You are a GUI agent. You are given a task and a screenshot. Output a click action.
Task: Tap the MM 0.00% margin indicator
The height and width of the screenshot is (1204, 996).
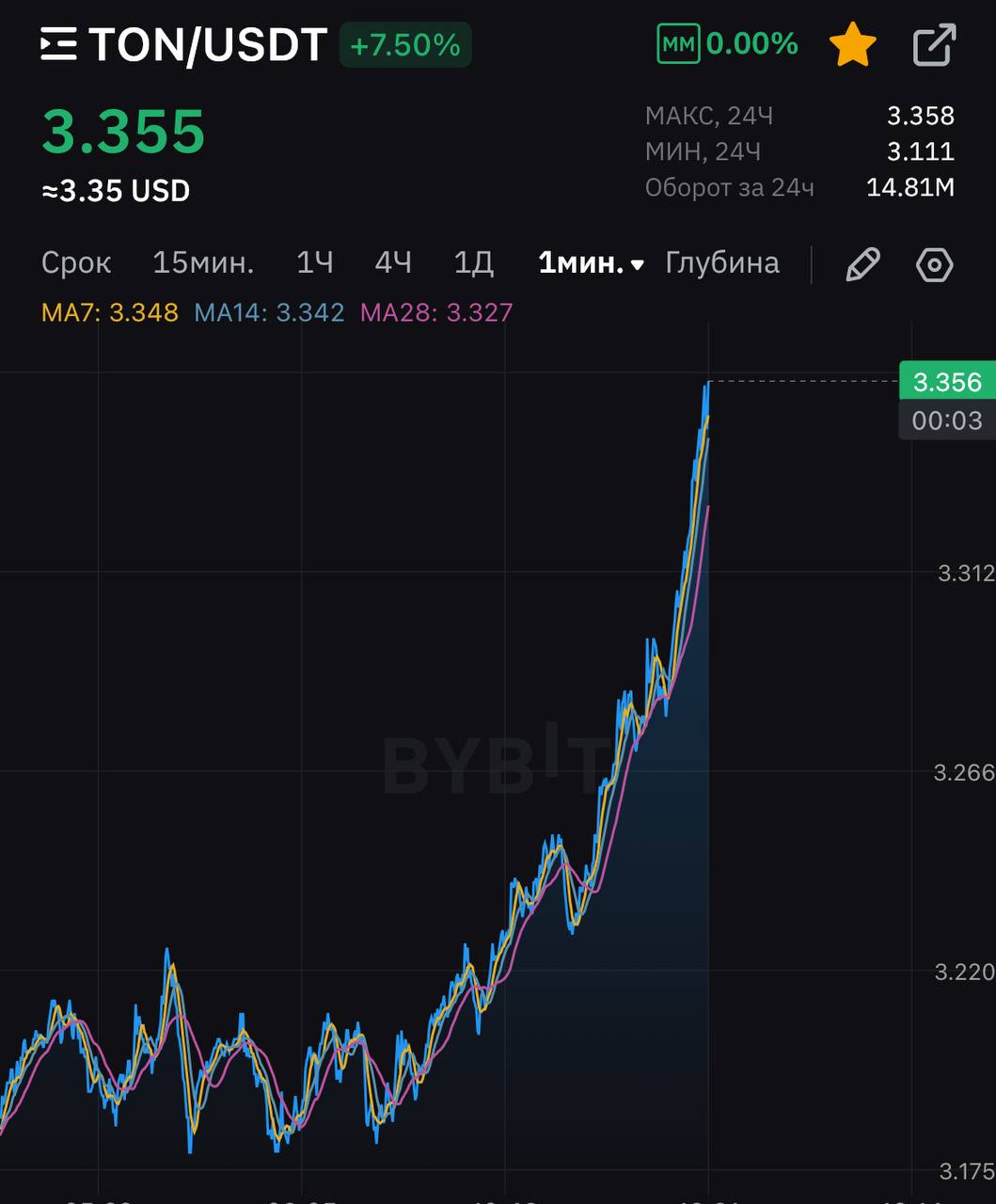point(727,44)
